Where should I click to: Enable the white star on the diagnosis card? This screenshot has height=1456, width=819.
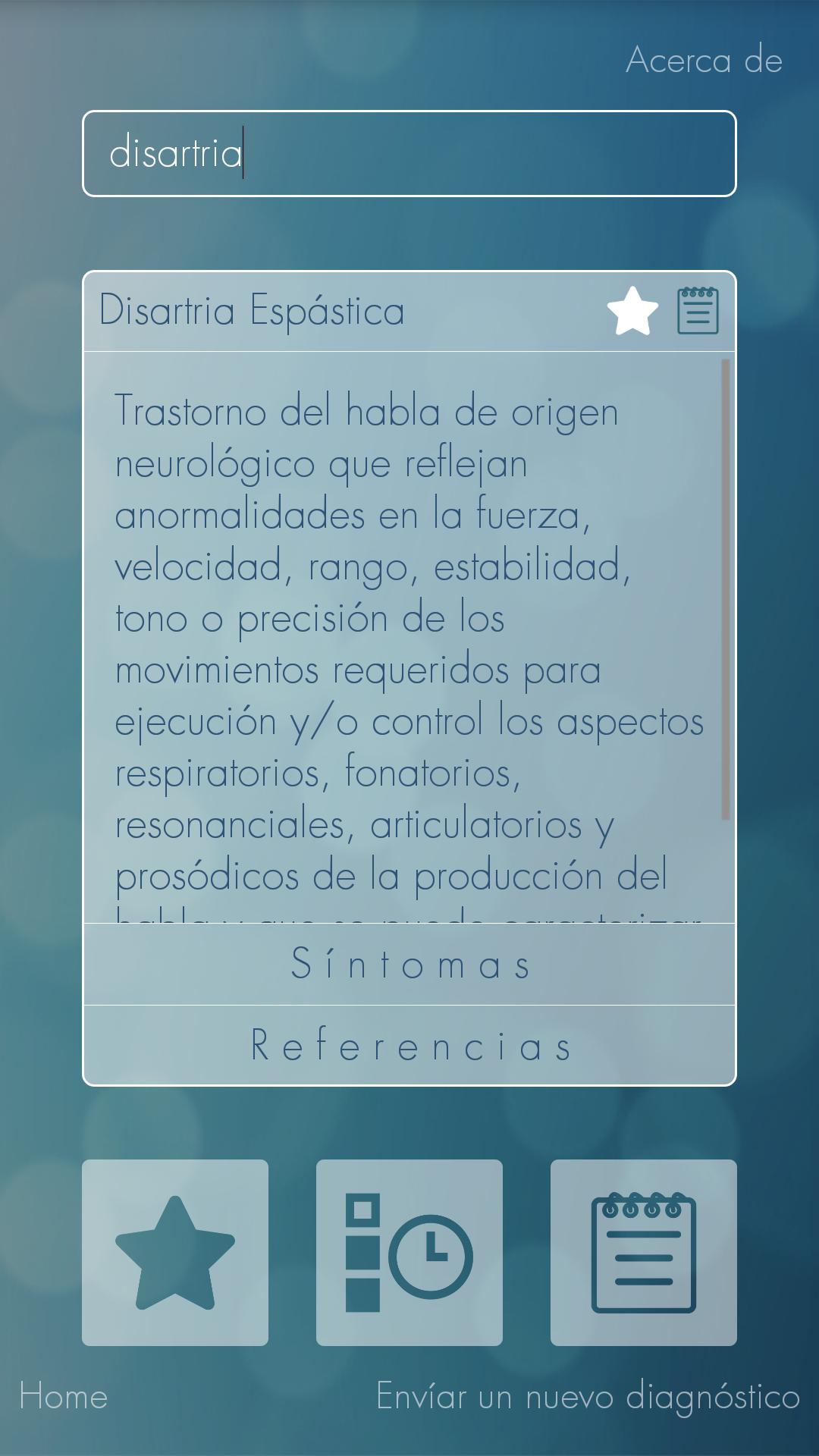(x=632, y=311)
